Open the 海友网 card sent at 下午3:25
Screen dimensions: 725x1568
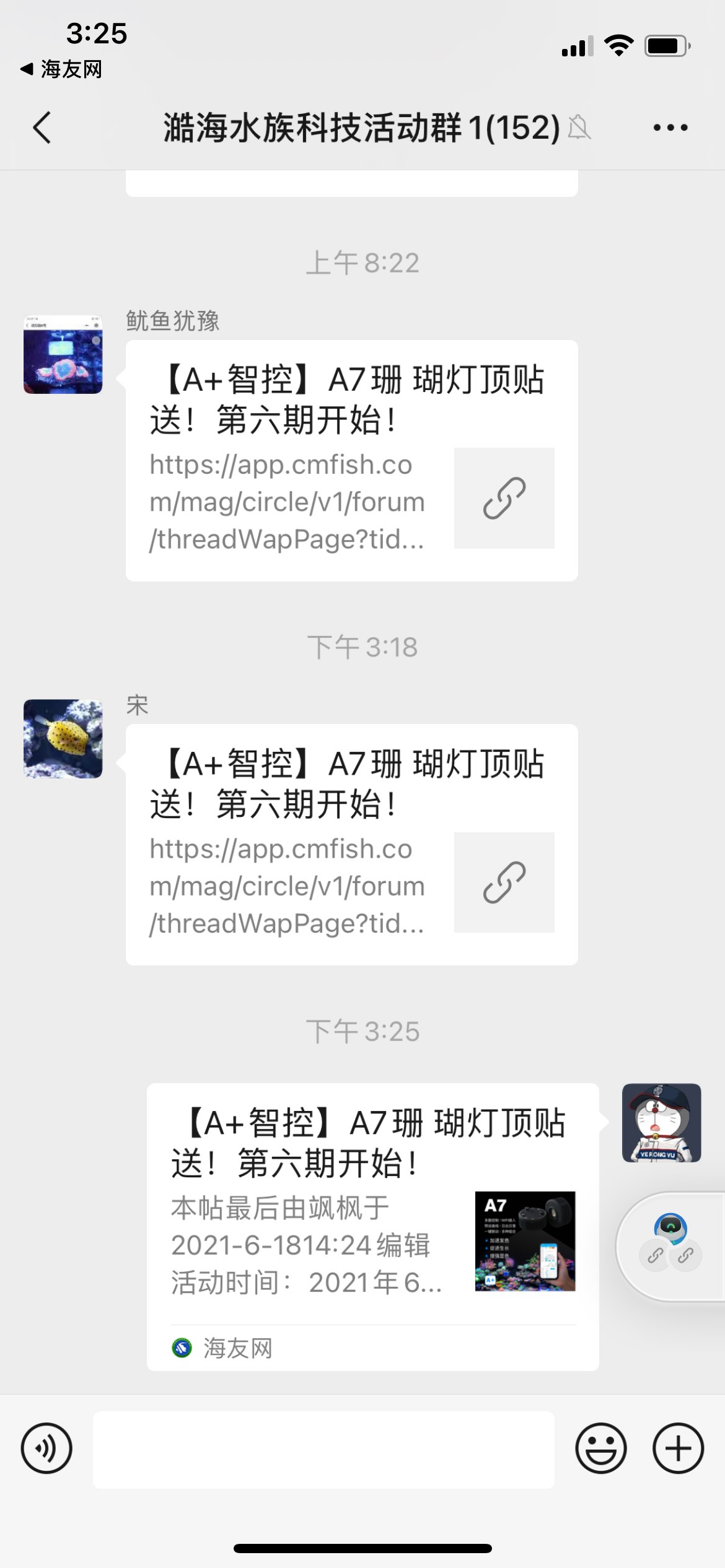372,1226
